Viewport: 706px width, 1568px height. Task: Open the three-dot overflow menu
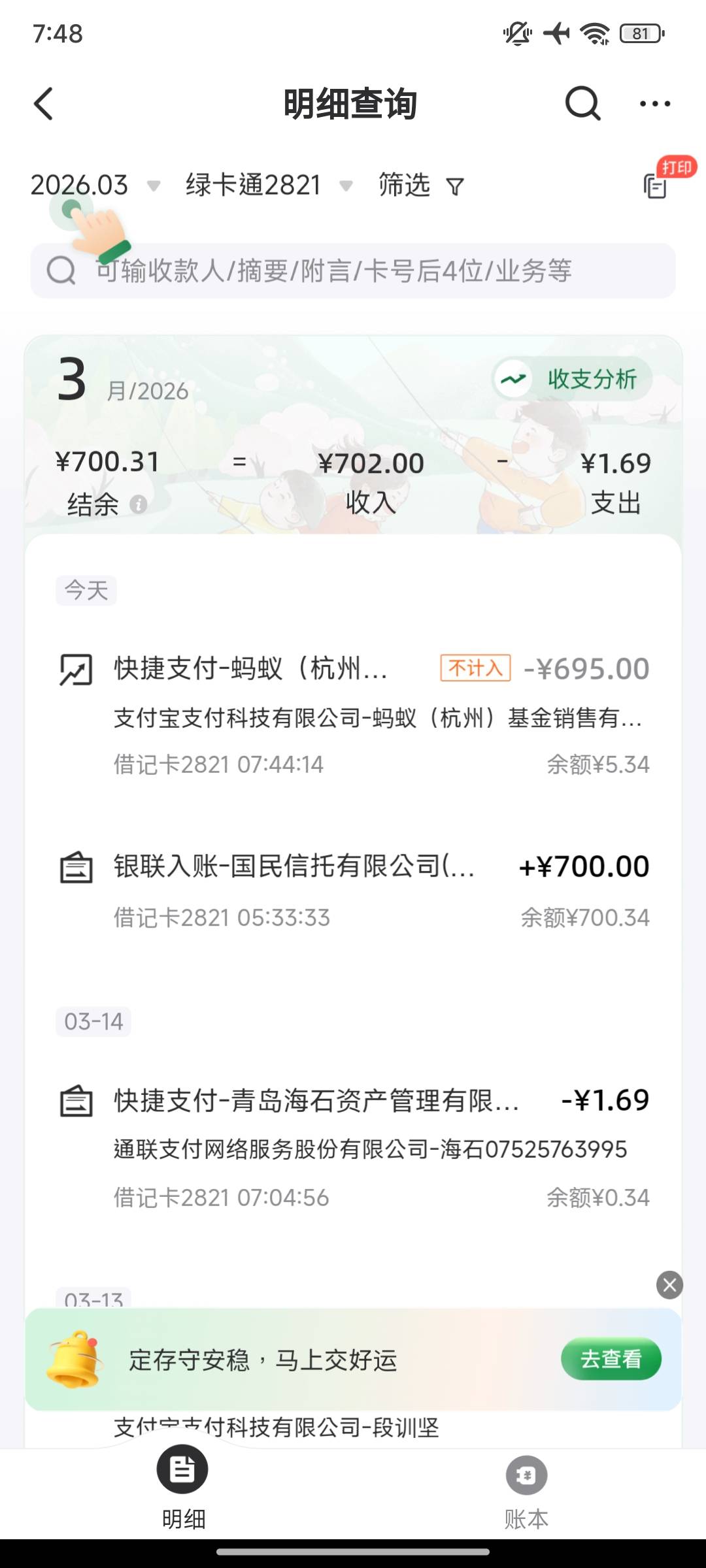point(654,104)
